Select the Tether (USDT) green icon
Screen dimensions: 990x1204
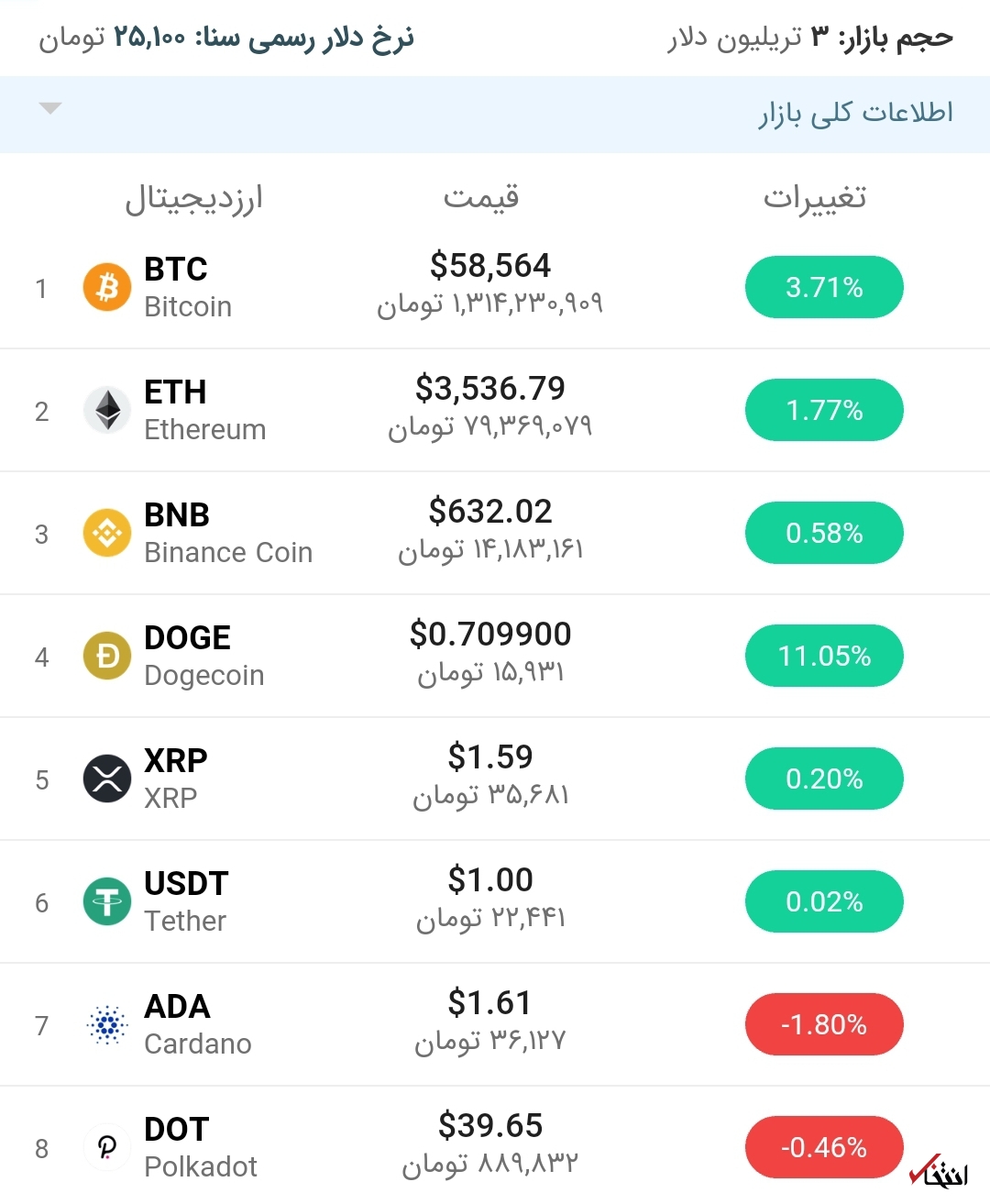106,901
